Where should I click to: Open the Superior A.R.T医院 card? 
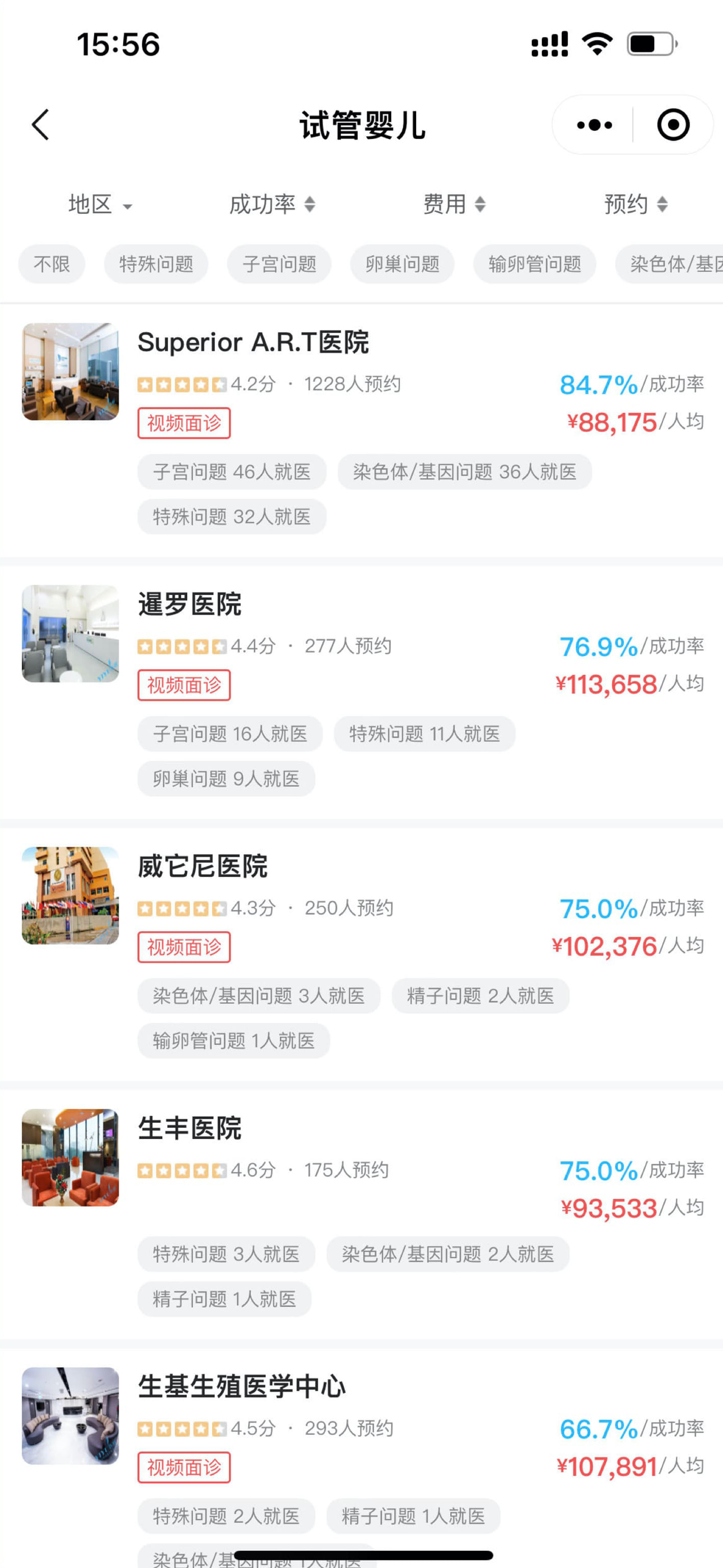[361, 430]
